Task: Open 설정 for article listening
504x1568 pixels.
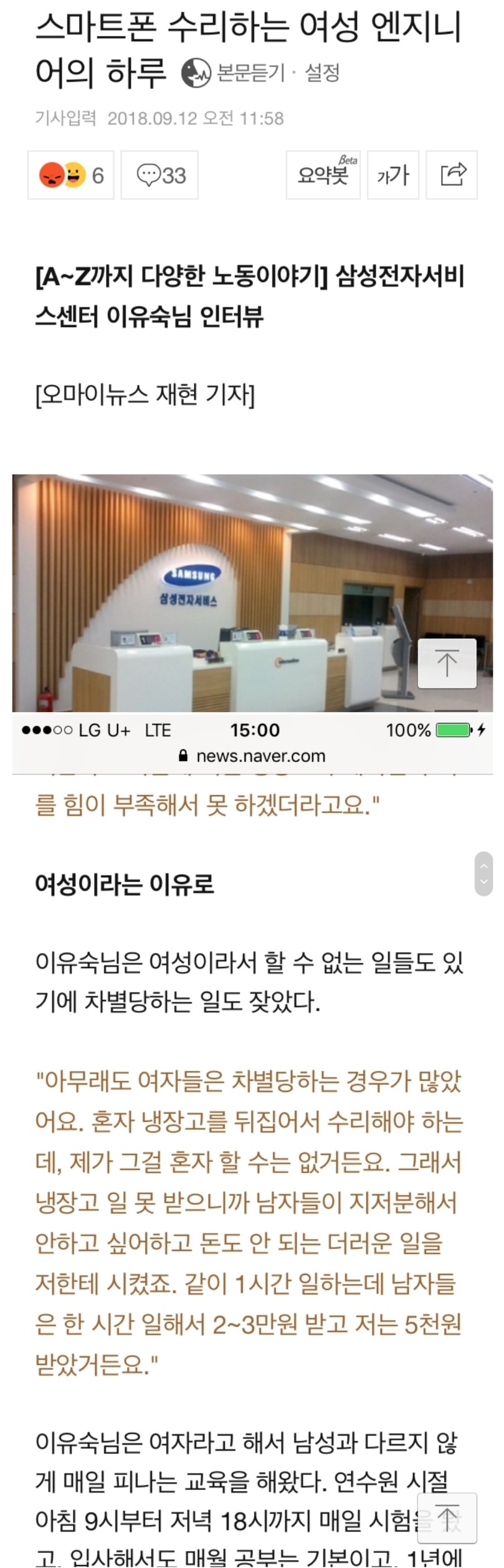Action: (322, 73)
